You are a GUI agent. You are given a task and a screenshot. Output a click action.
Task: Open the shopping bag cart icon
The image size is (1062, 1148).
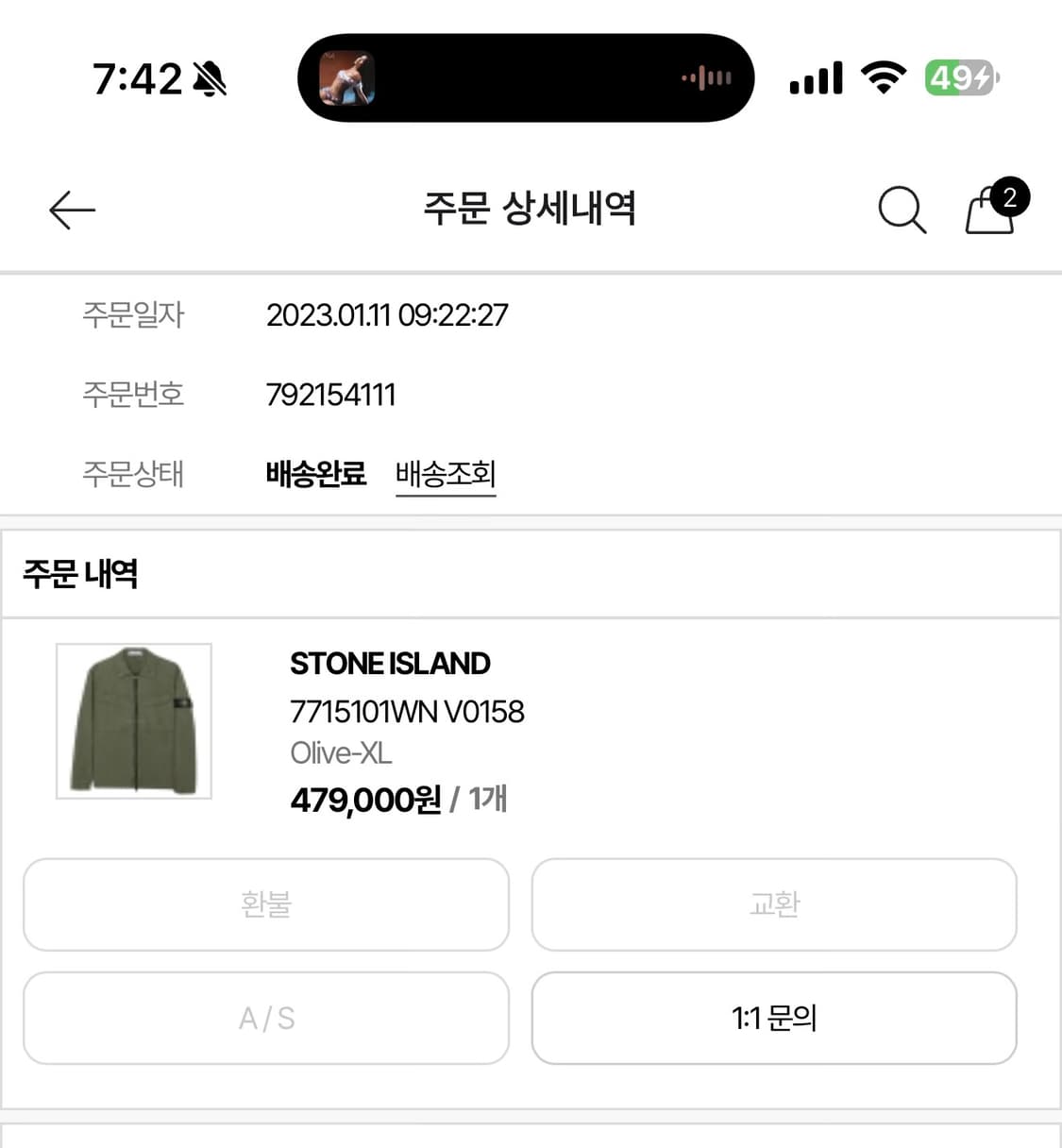click(987, 213)
